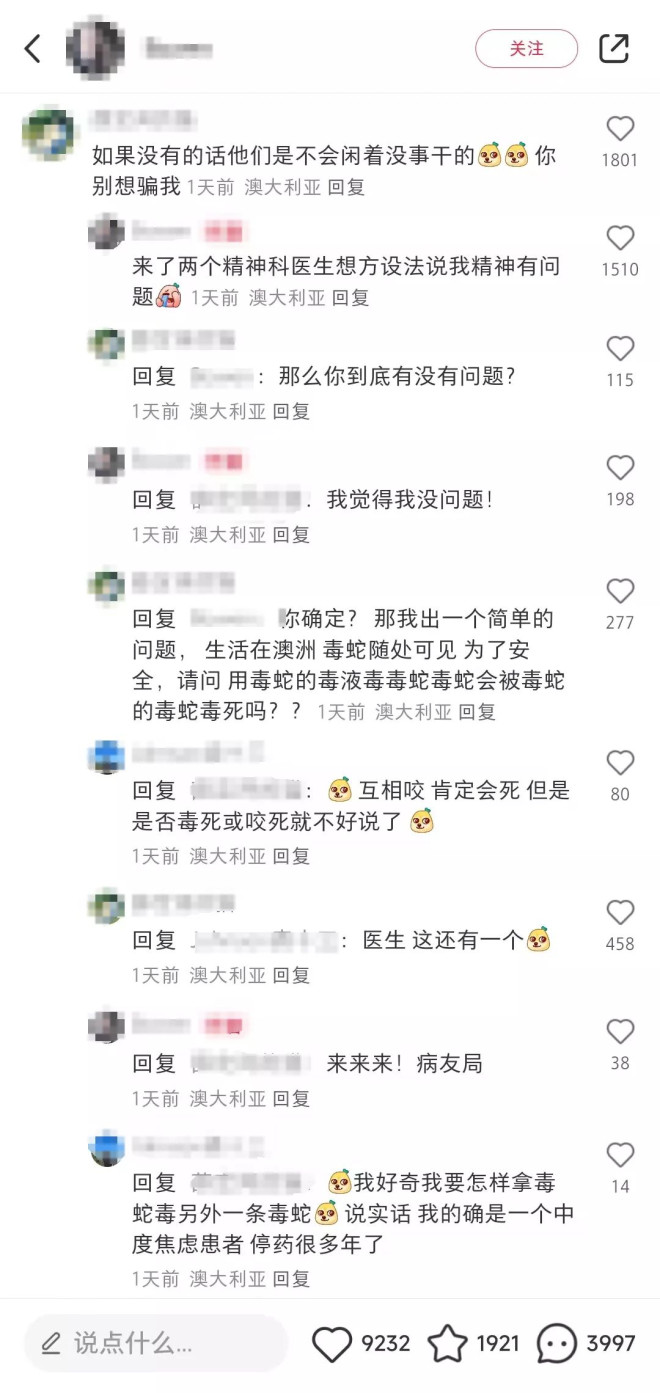Open the share icon at the top right
The height and width of the screenshot is (1393, 660).
pos(613,49)
